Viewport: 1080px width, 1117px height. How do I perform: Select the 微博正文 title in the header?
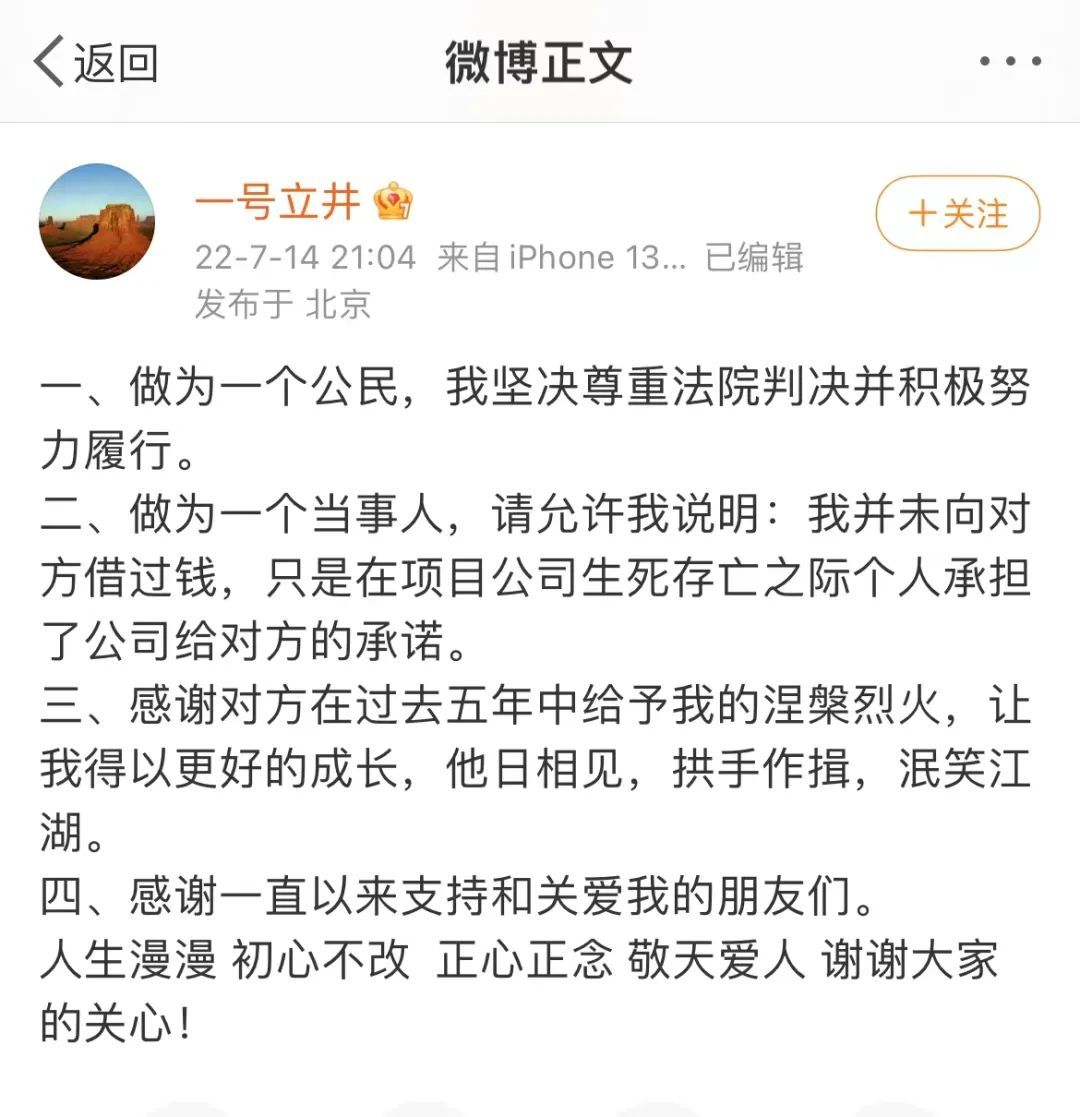539,60
